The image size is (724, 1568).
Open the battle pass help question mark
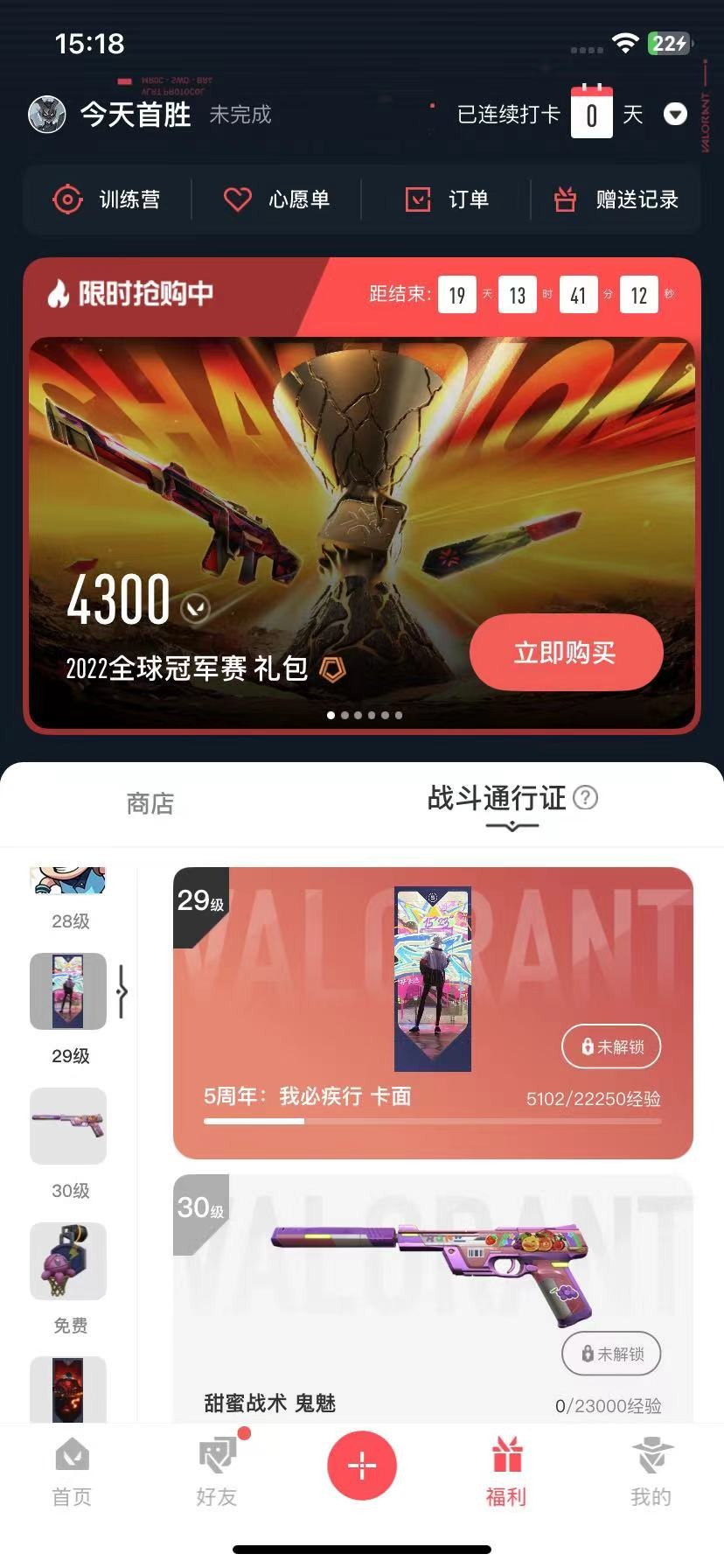coord(585,797)
